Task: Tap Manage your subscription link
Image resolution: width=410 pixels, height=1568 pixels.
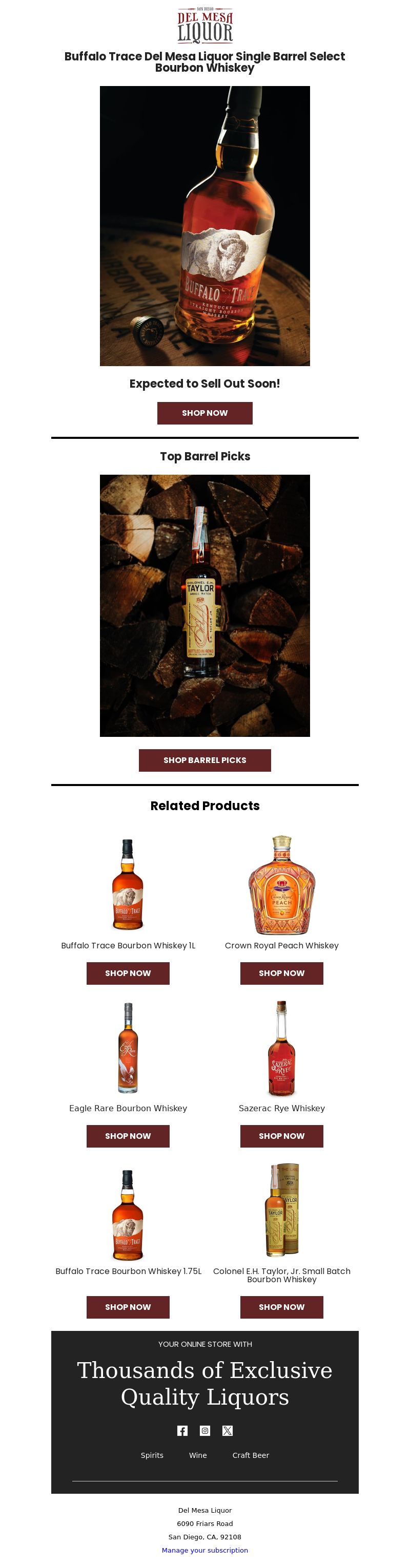Action: tap(204, 1550)
